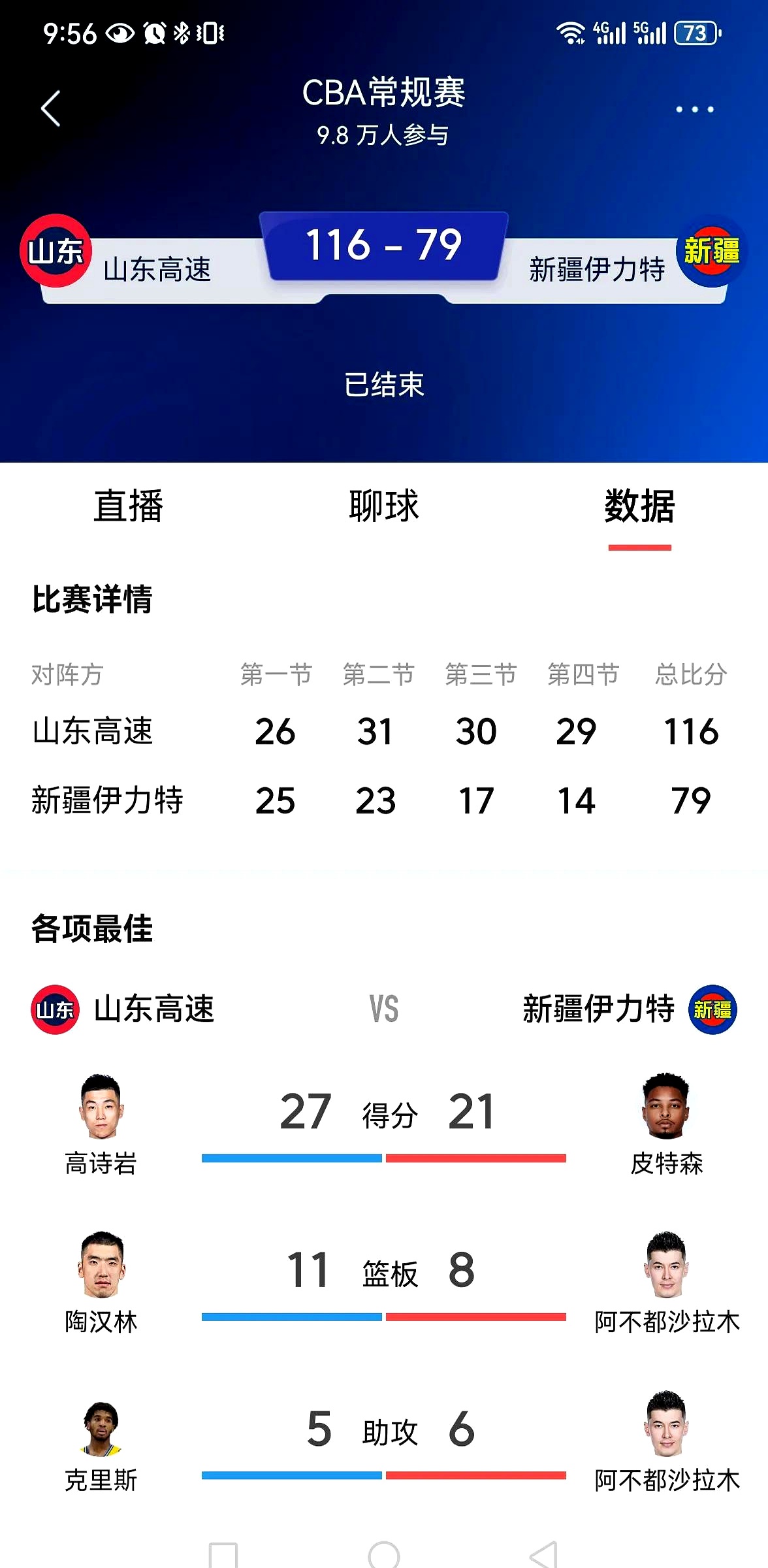Tap the system home button
The width and height of the screenshot is (768, 1568).
click(x=383, y=1554)
